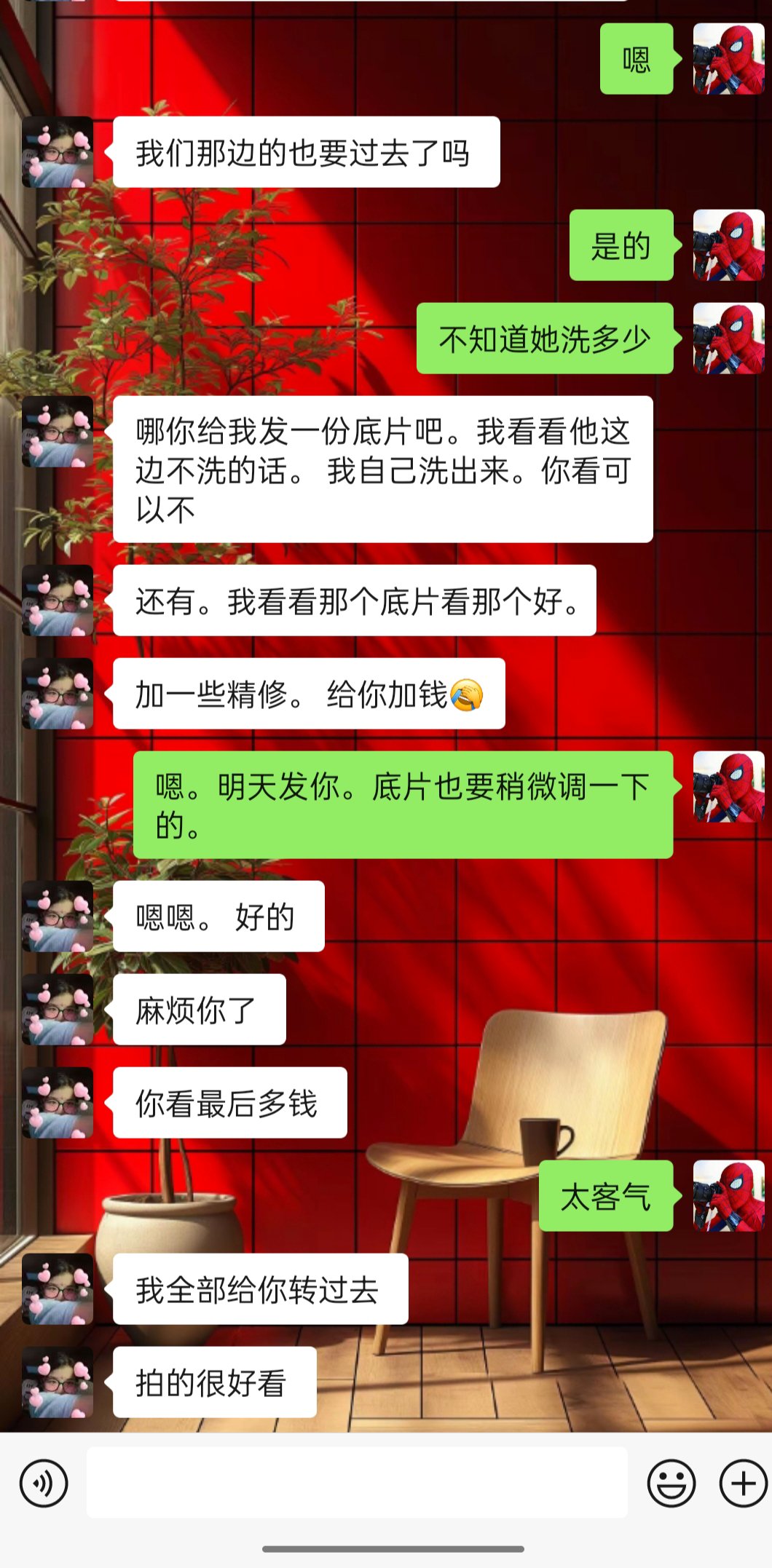Focus the message text field
Screen dimensions: 772x1568
click(x=357, y=1483)
